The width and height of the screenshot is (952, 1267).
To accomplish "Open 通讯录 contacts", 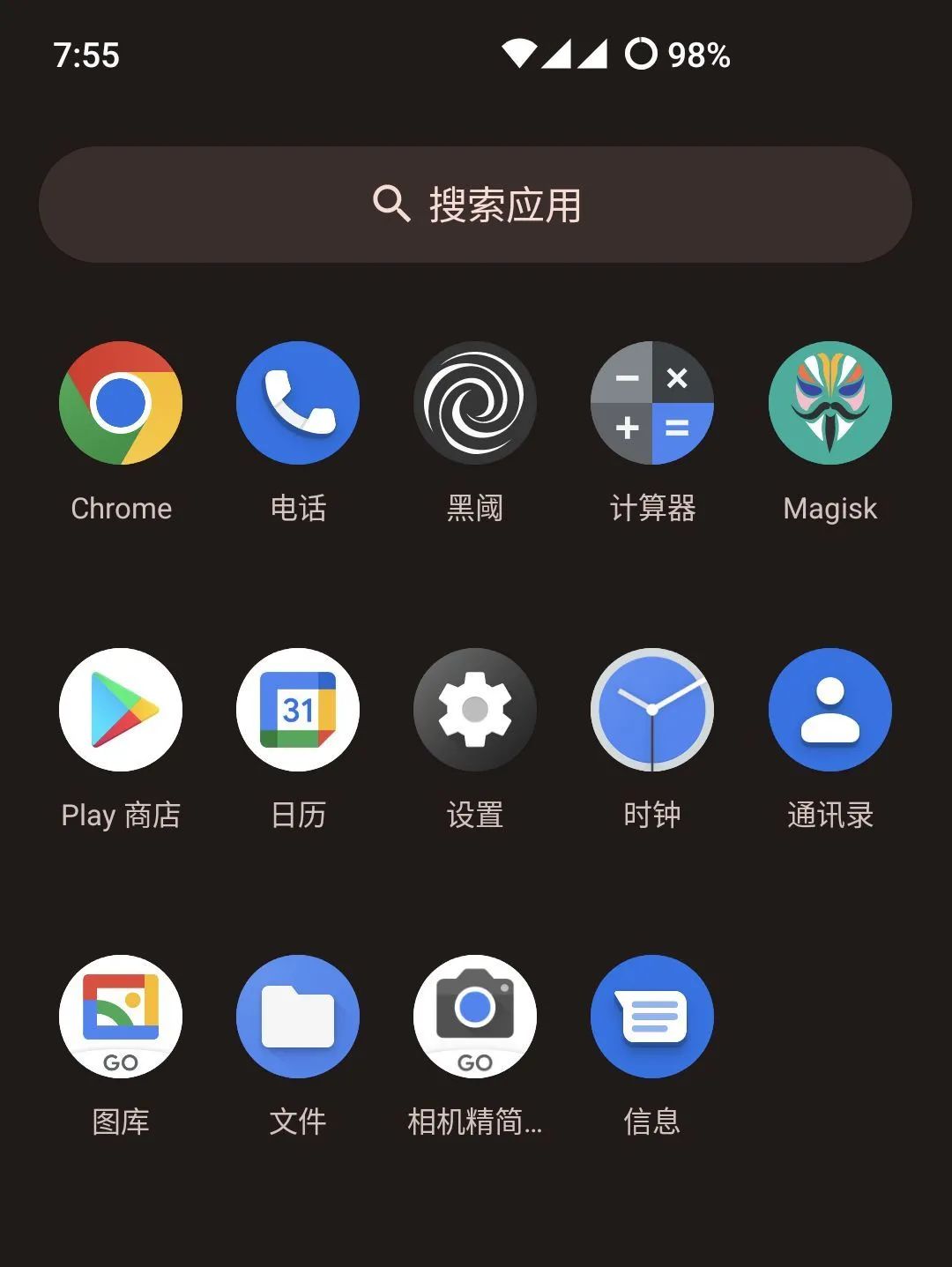I will [829, 710].
